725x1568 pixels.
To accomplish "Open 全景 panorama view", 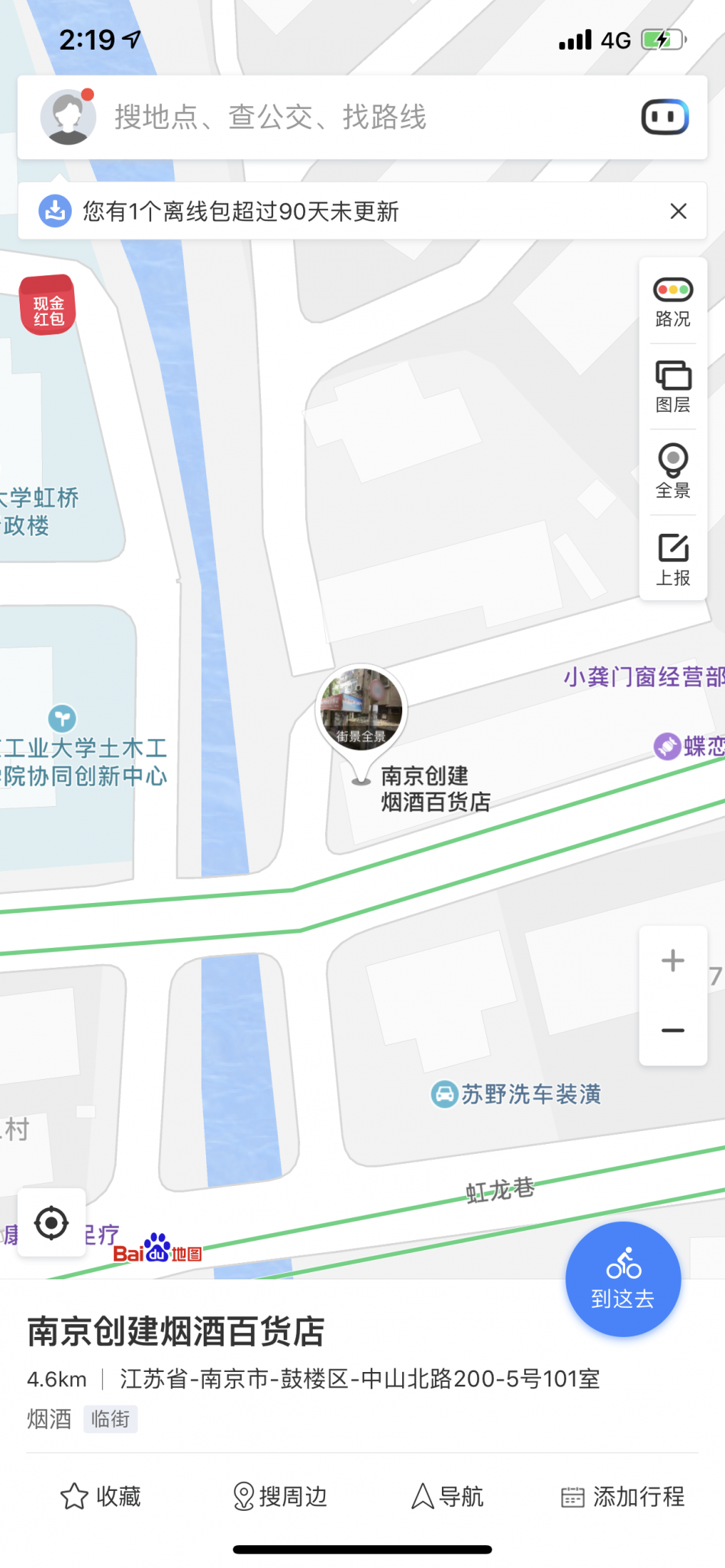I will tap(672, 472).
